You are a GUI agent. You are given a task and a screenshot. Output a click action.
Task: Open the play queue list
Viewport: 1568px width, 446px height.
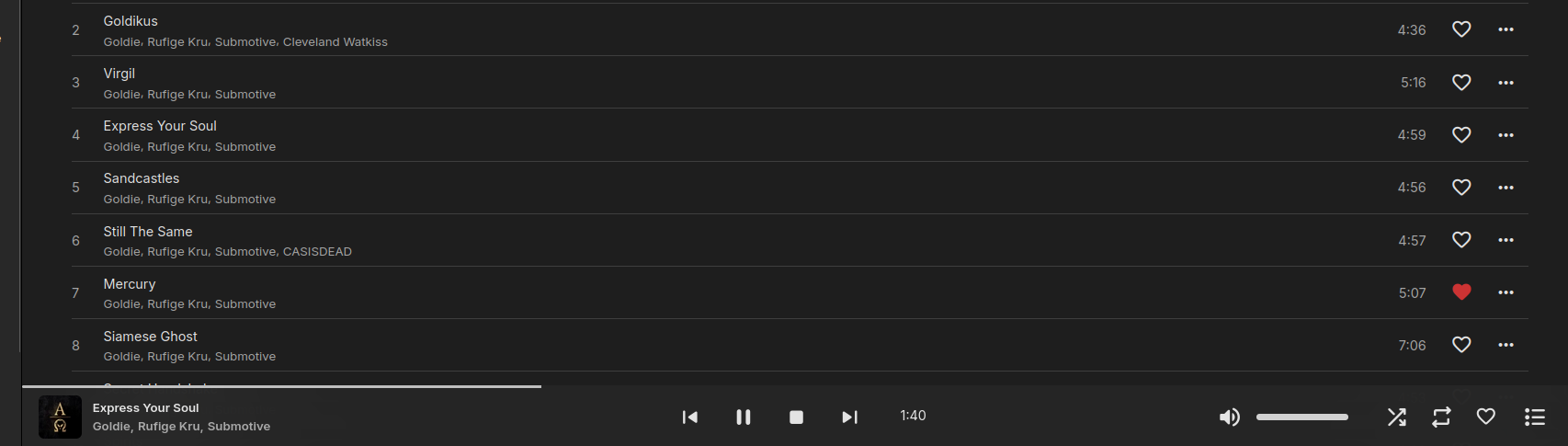tap(1534, 417)
